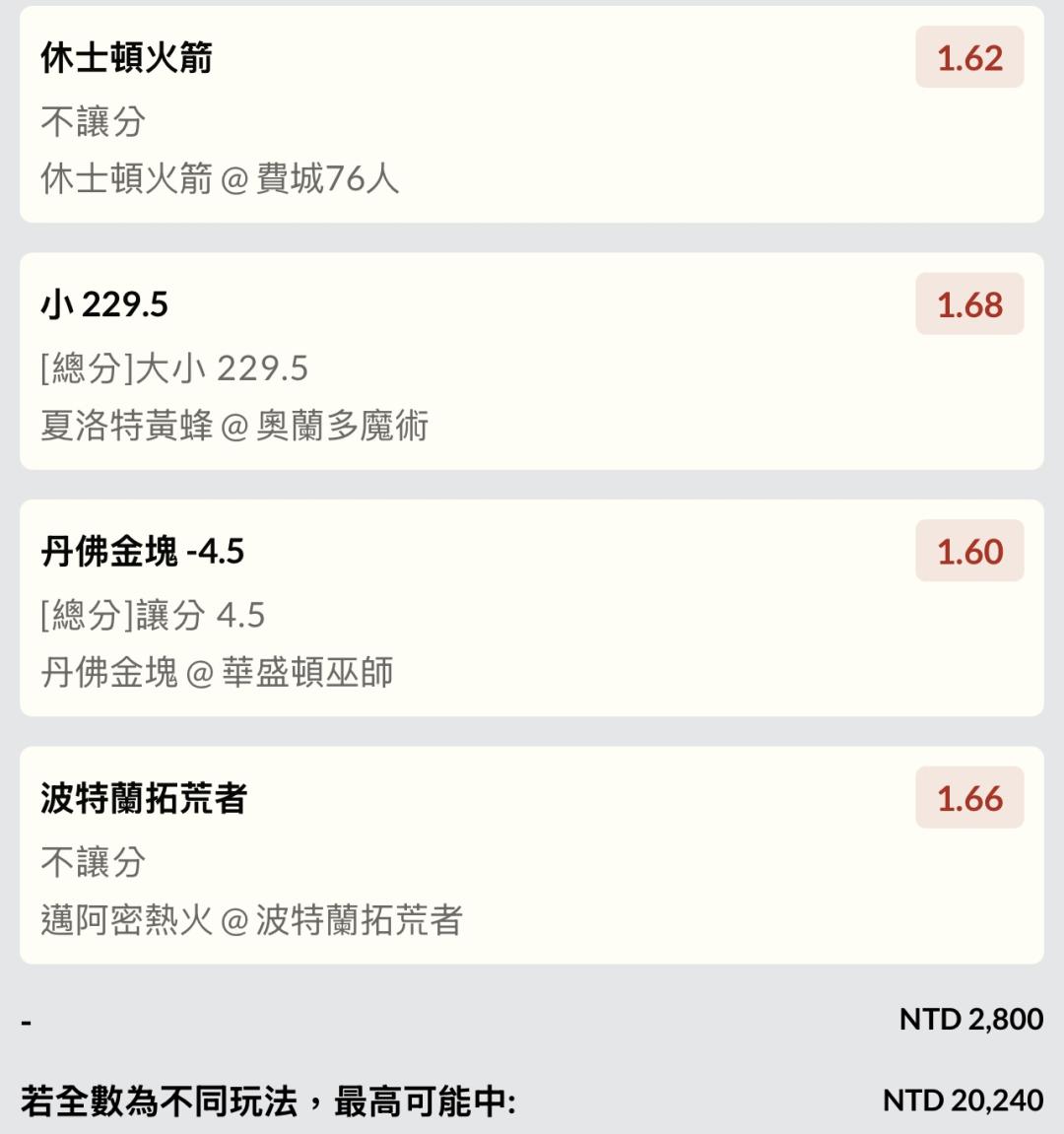Tap the 波特蘭拓荒者 不讓分 bet card
The image size is (1064, 1134).
click(531, 855)
